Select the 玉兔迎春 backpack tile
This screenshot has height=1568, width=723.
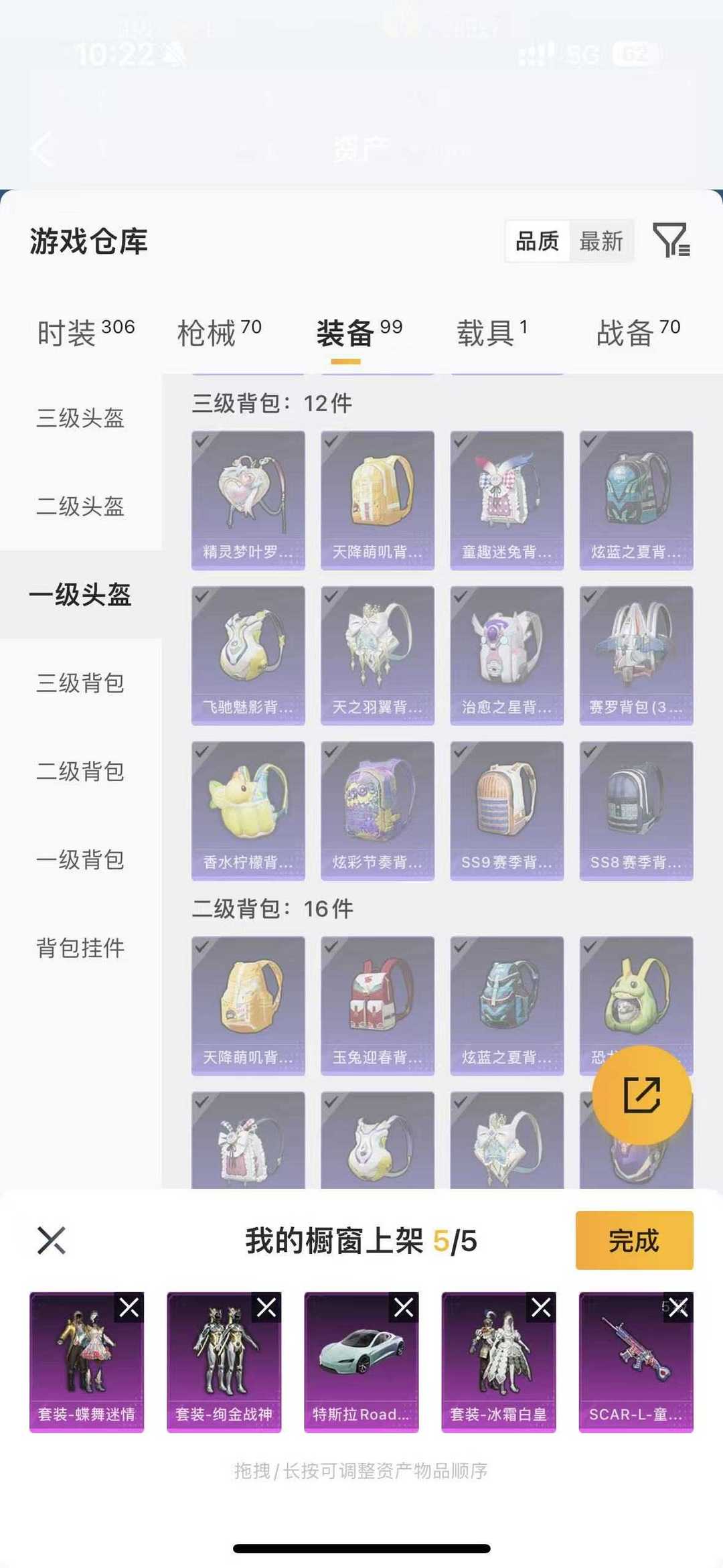click(378, 1005)
